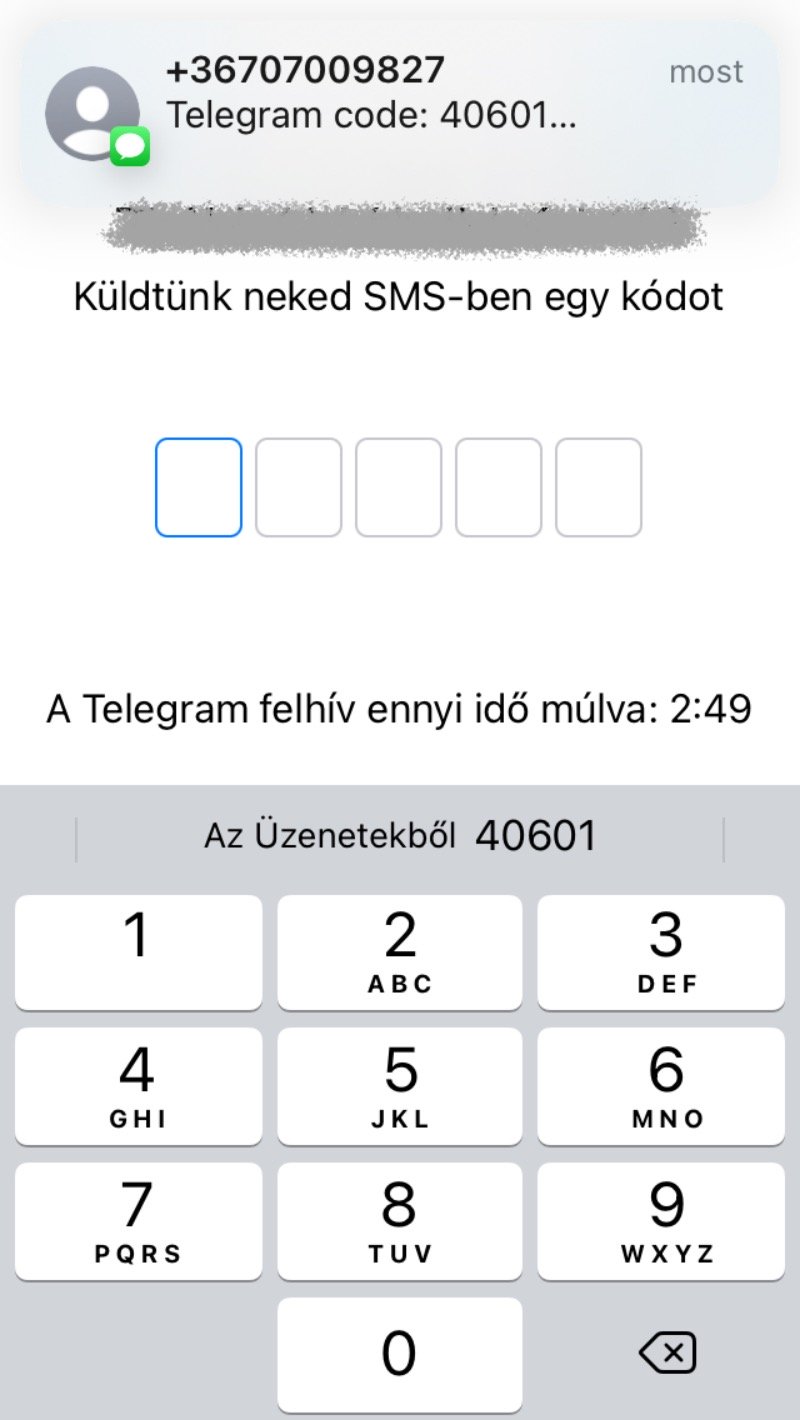Tap the 6 MNO key
The width and height of the screenshot is (800, 1420).
pos(661,1086)
